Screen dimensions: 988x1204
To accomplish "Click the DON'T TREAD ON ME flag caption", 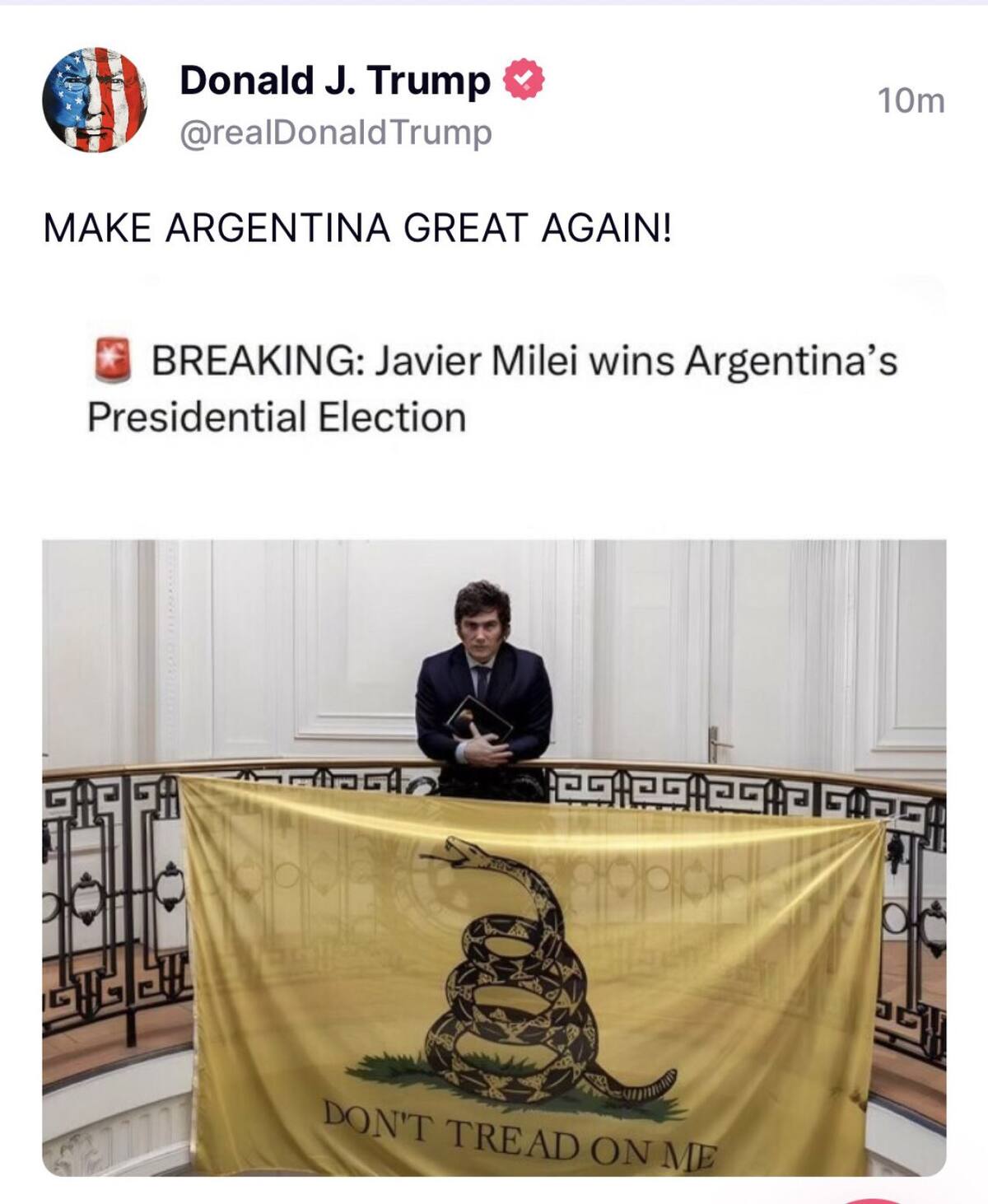I will [519, 1136].
